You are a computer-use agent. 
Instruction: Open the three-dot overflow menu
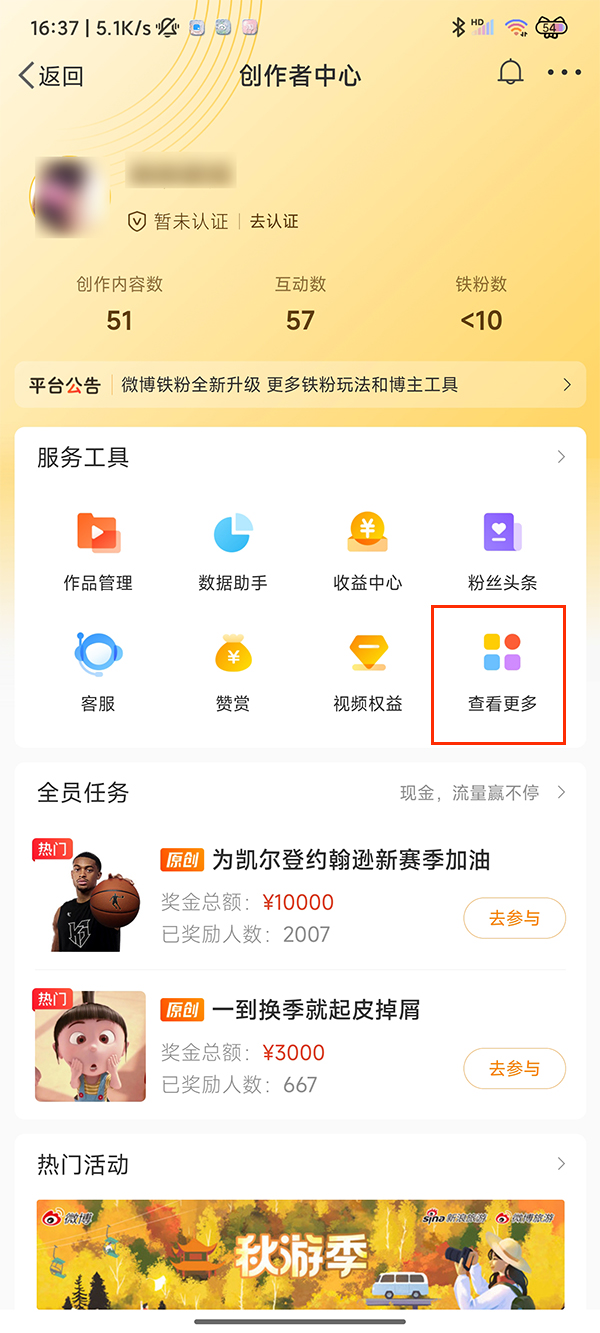tap(564, 73)
